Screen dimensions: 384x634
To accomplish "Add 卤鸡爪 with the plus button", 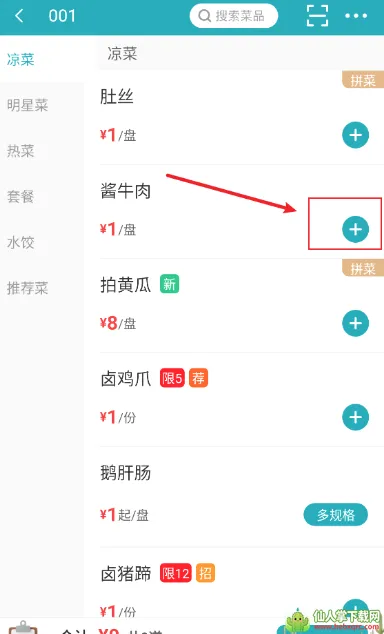I will pos(356,417).
